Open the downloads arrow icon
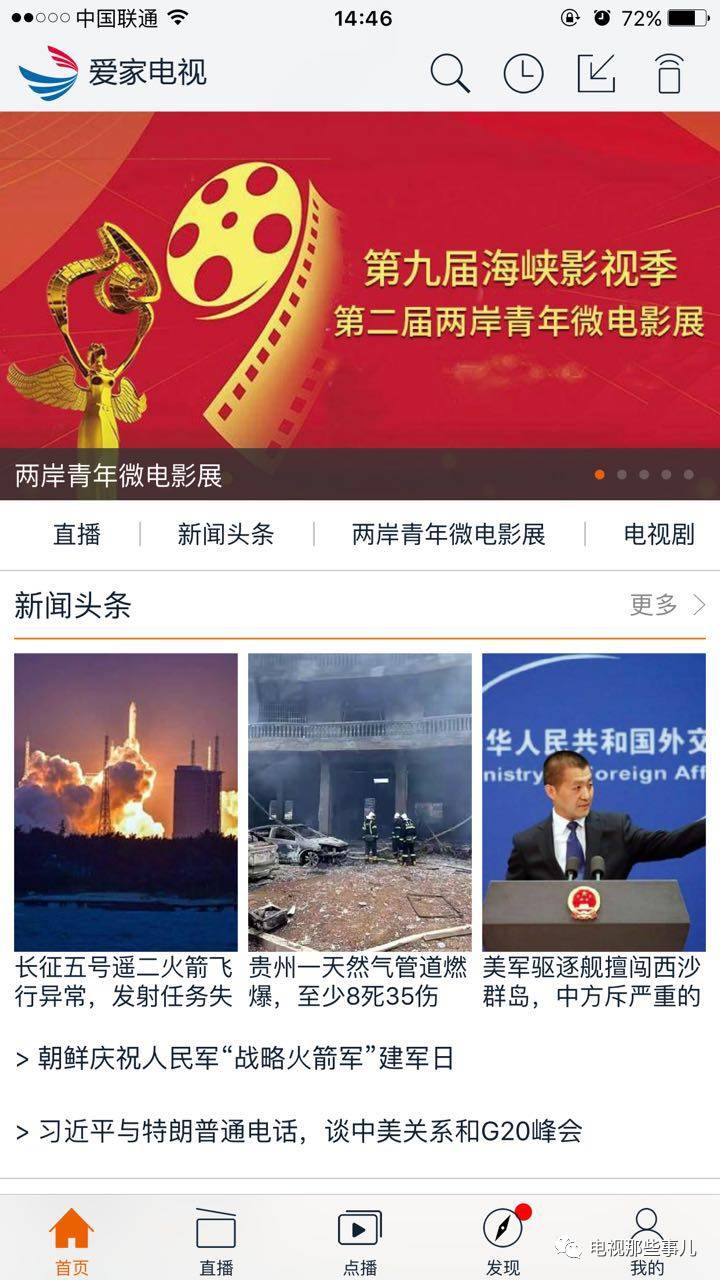The height and width of the screenshot is (1280, 720). pos(596,73)
